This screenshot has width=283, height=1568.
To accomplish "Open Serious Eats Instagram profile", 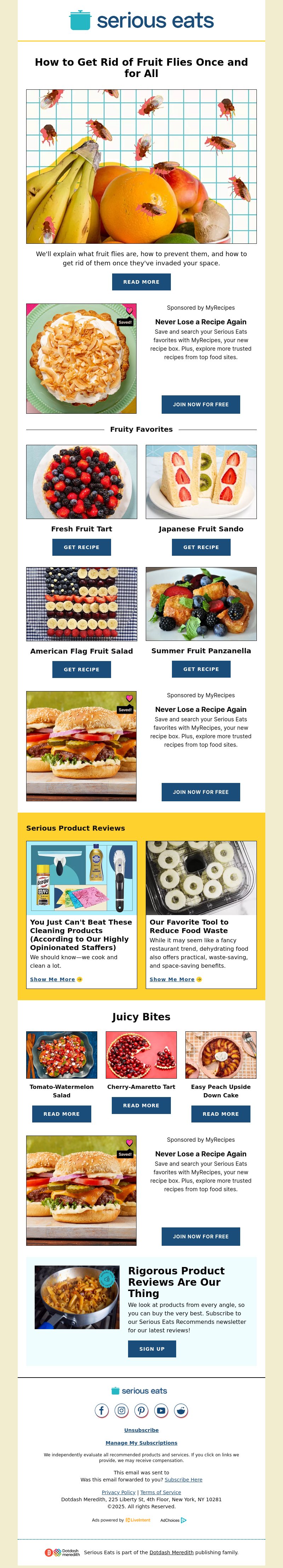I will tap(121, 1410).
